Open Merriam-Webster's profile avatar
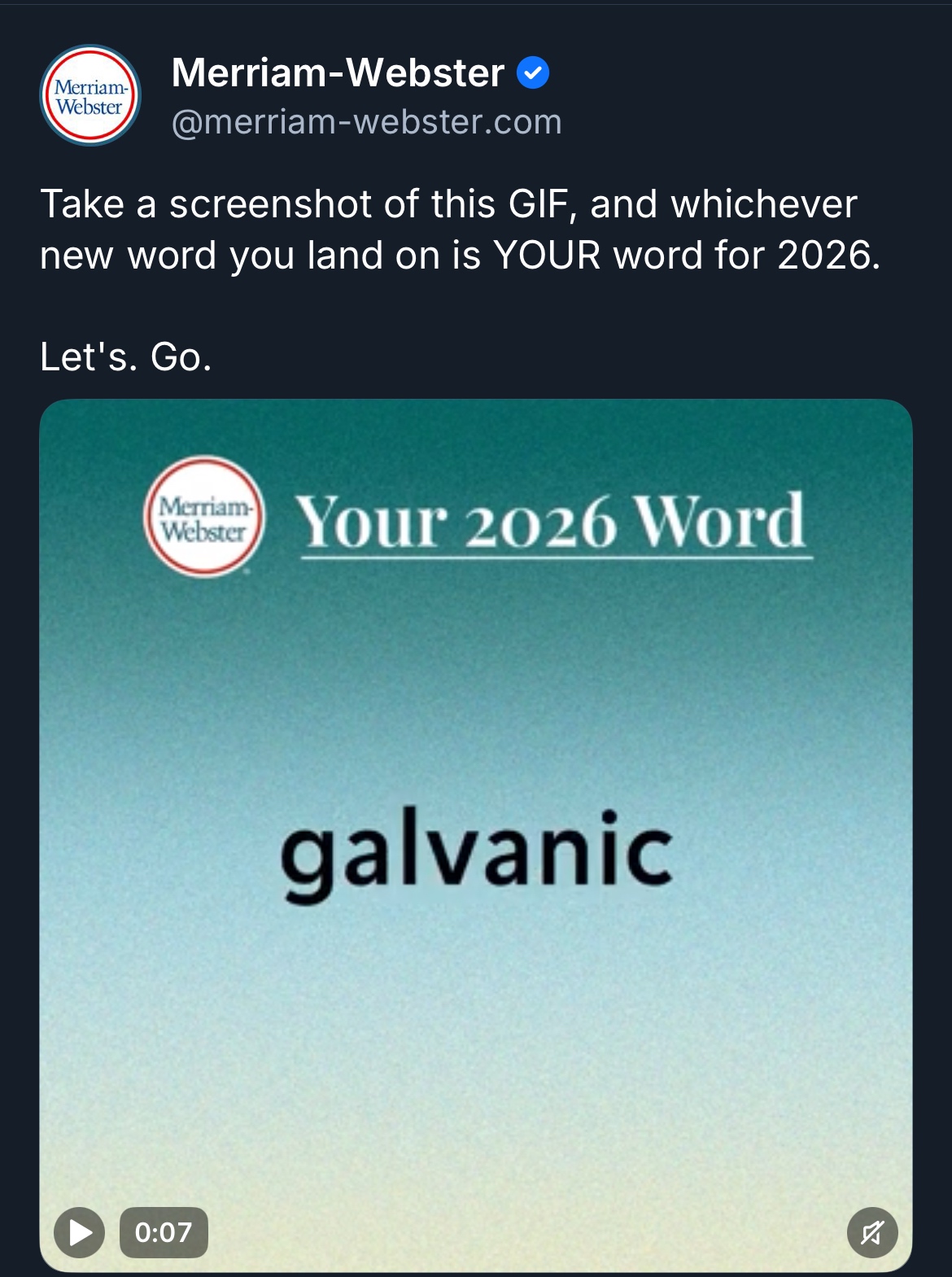952x1277 pixels. (90, 96)
